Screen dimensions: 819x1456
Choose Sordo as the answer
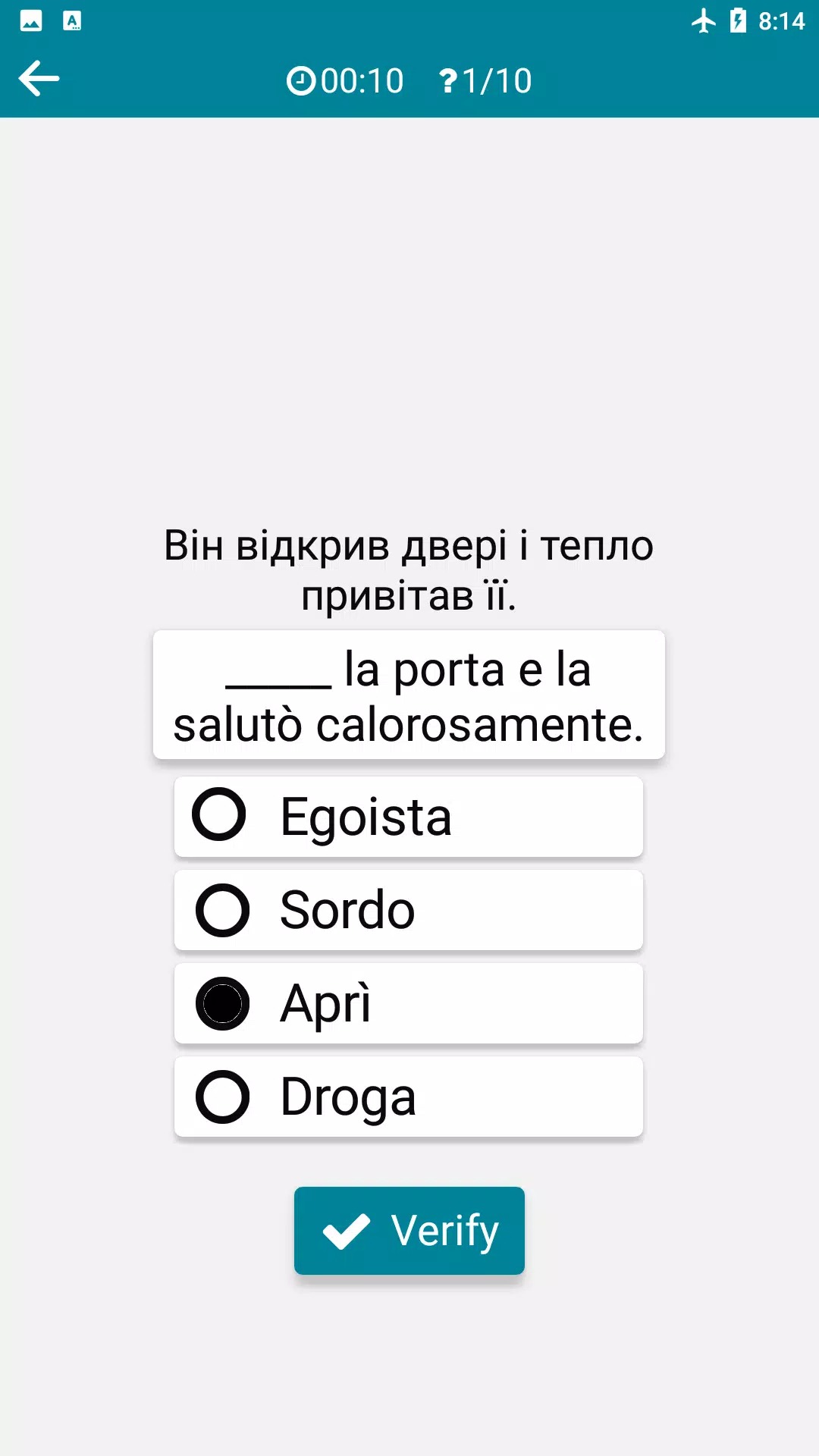(x=408, y=910)
